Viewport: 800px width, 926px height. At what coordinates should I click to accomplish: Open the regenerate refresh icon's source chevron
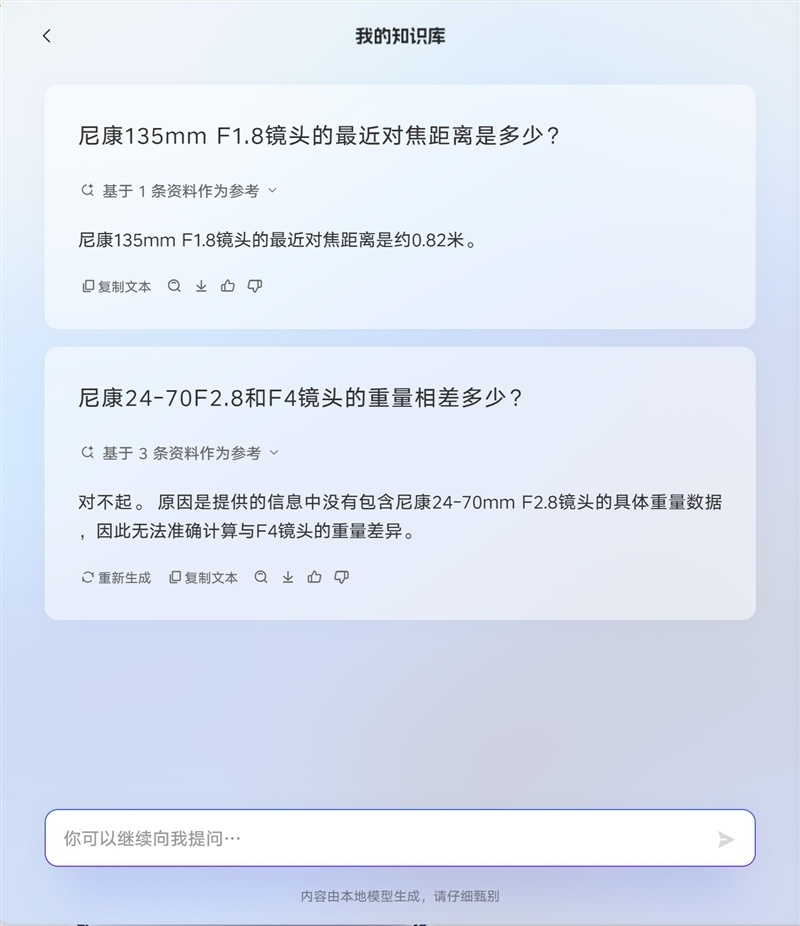(276, 452)
